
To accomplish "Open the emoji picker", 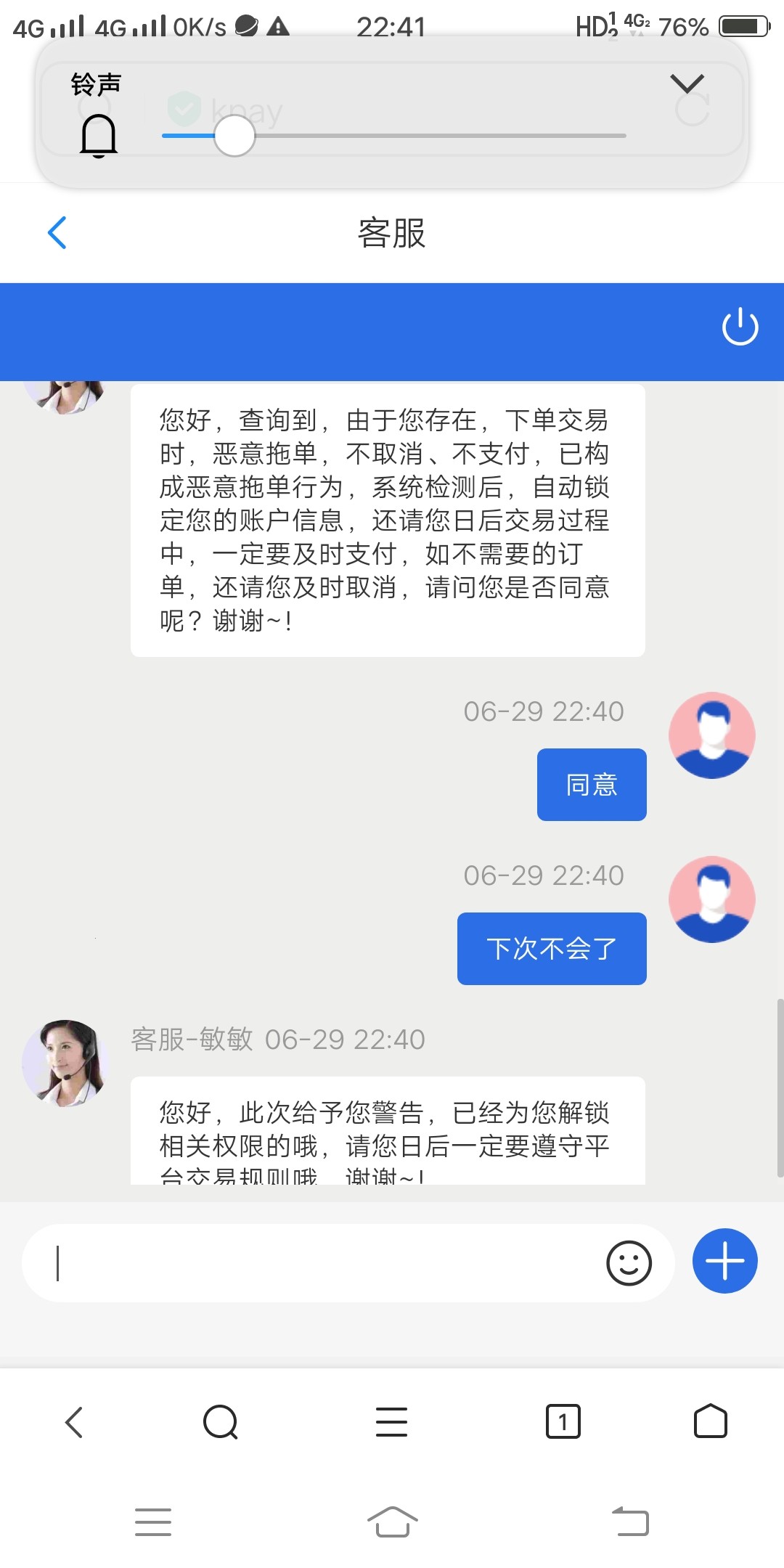I will [x=629, y=1263].
